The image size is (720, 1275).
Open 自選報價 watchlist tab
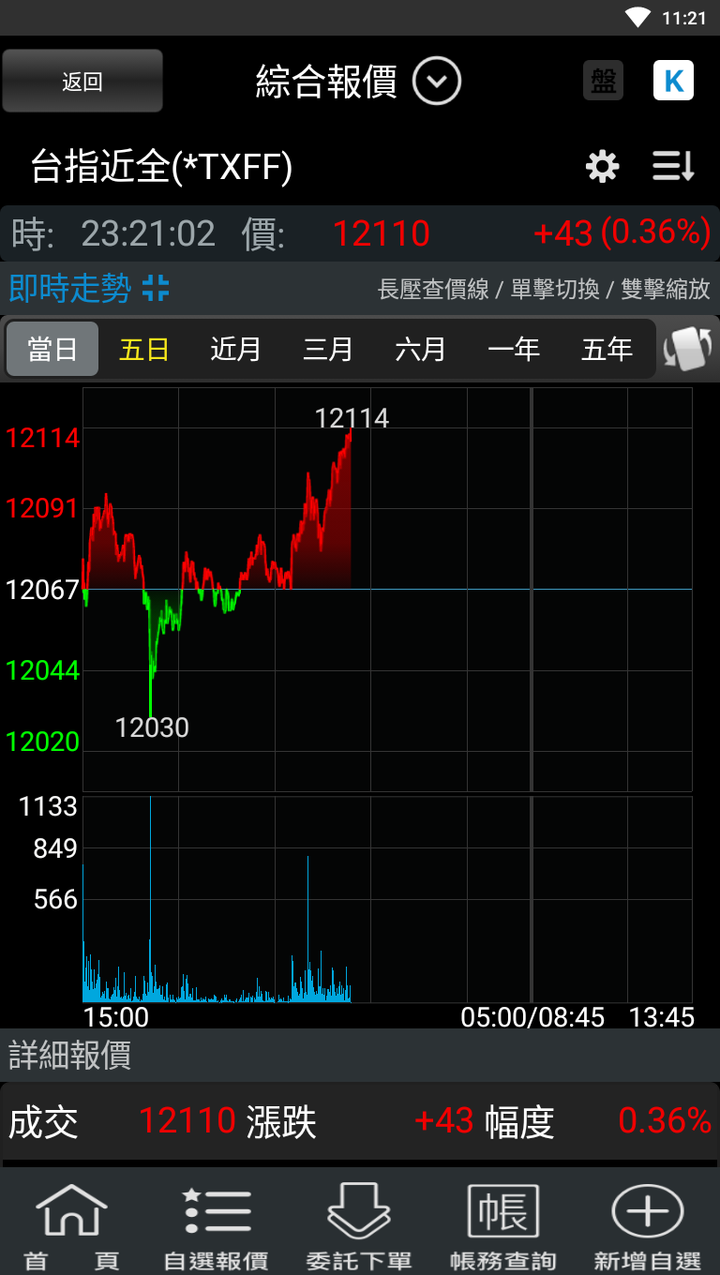tap(216, 1225)
